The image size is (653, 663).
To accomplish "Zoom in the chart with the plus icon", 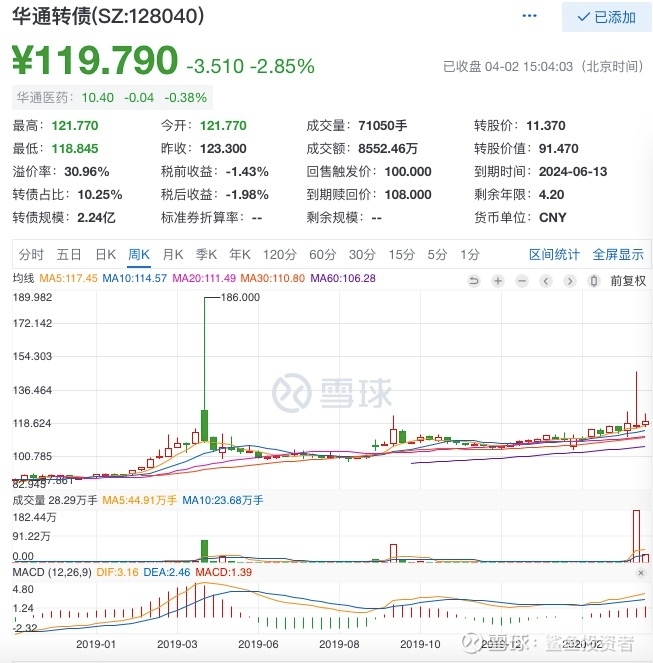I will tap(497, 280).
